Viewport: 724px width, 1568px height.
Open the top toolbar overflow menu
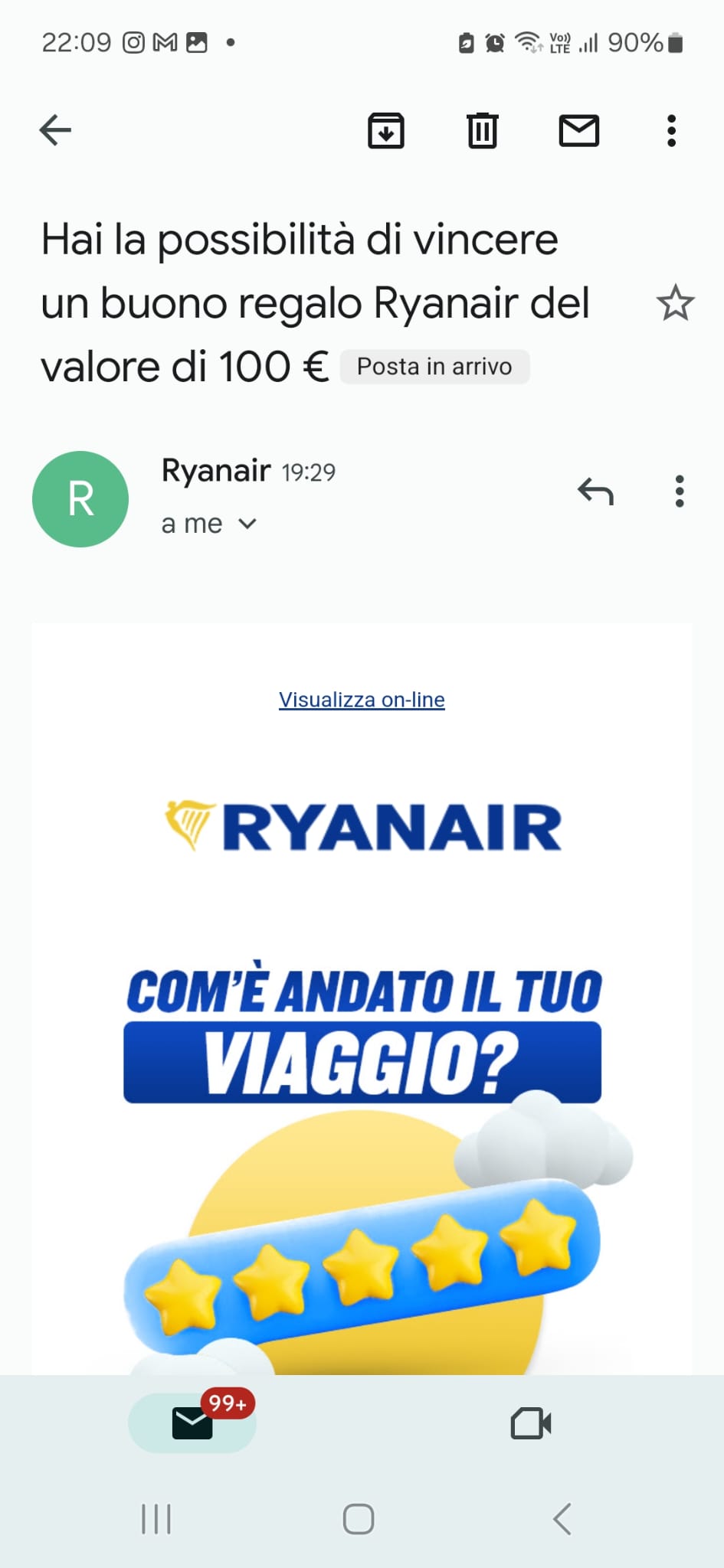tap(671, 131)
